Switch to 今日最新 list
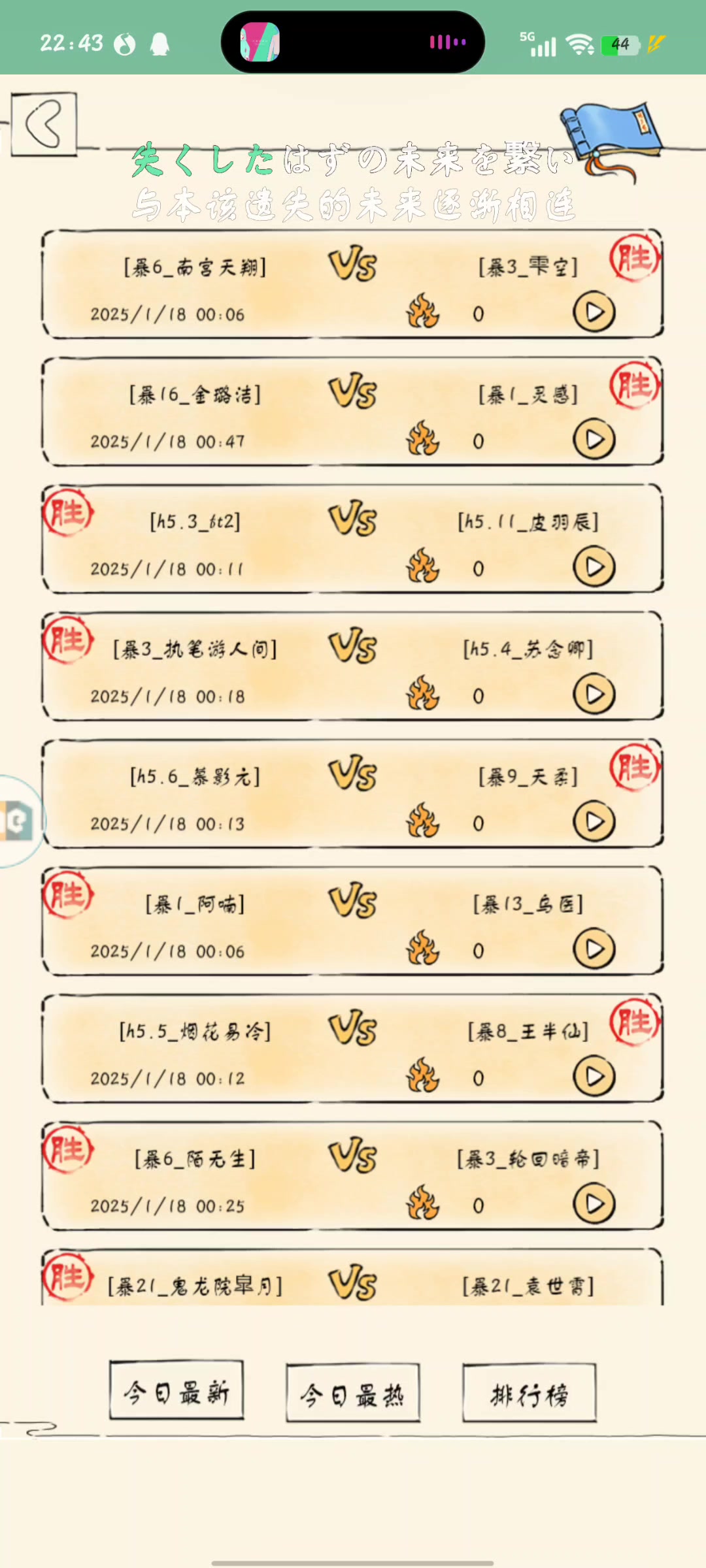The height and width of the screenshot is (1568, 706). coord(176,1393)
